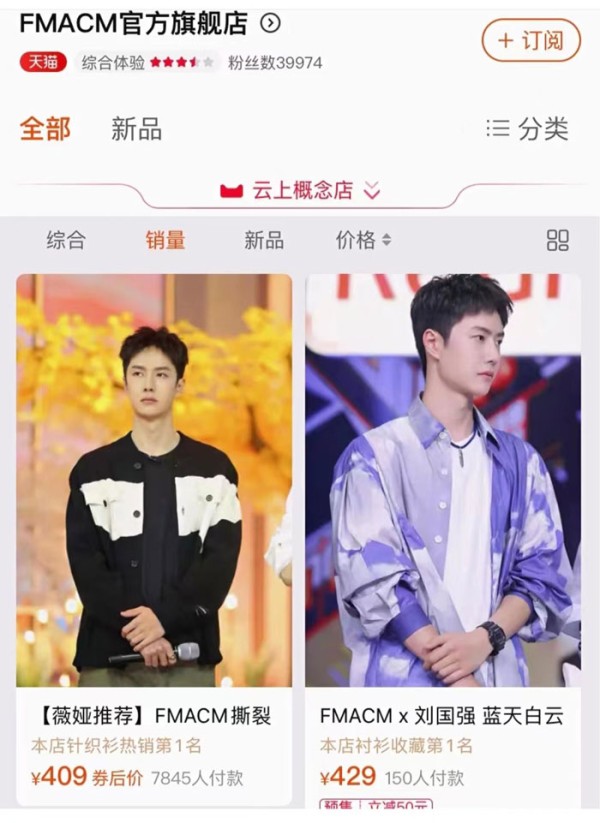The image size is (600, 823).
Task: Open the FMACM store details arrow
Action: coord(270,23)
